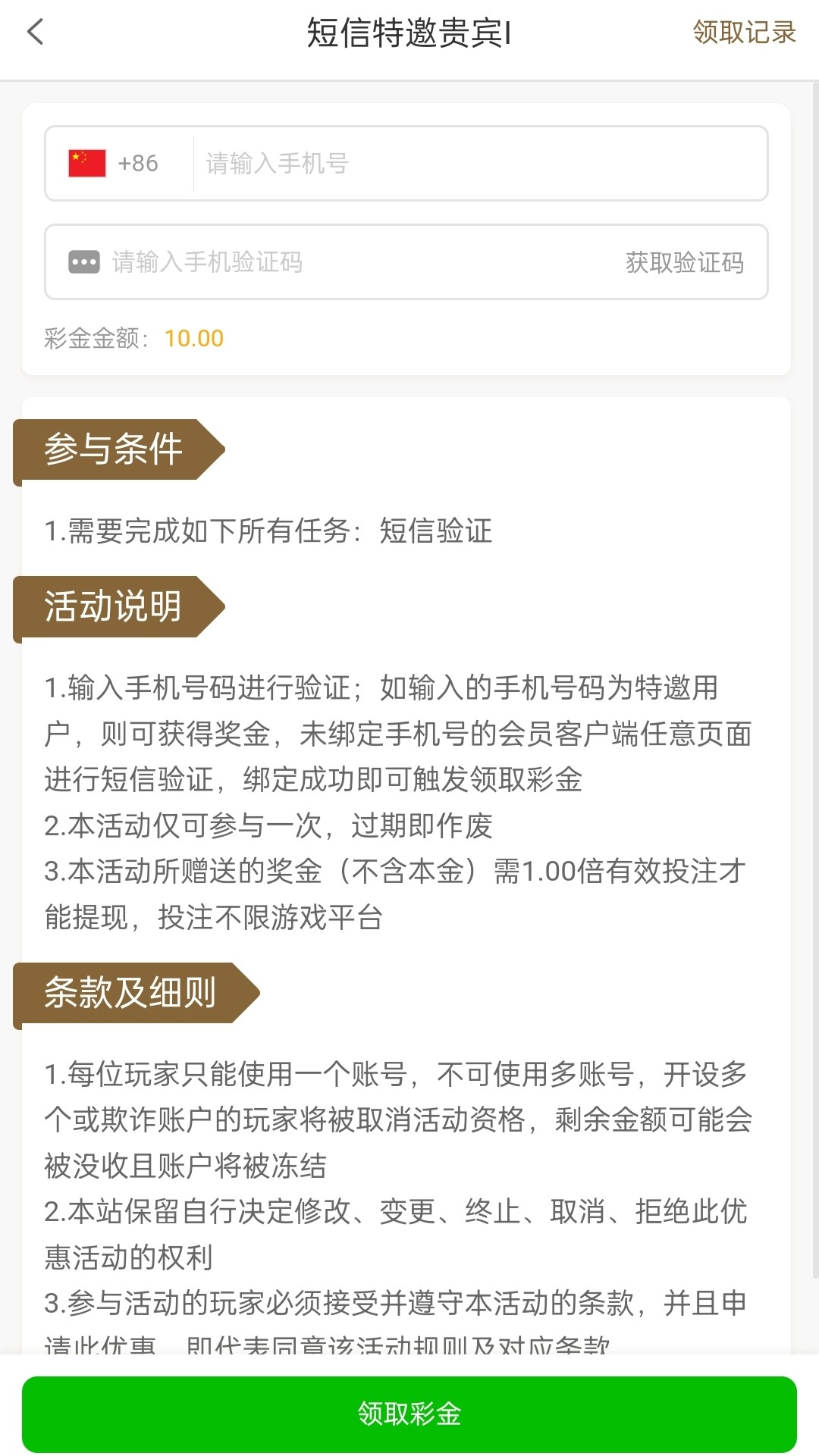This screenshot has width=819, height=1456.
Task: Tap the SMS verification code field
Action: 341,262
